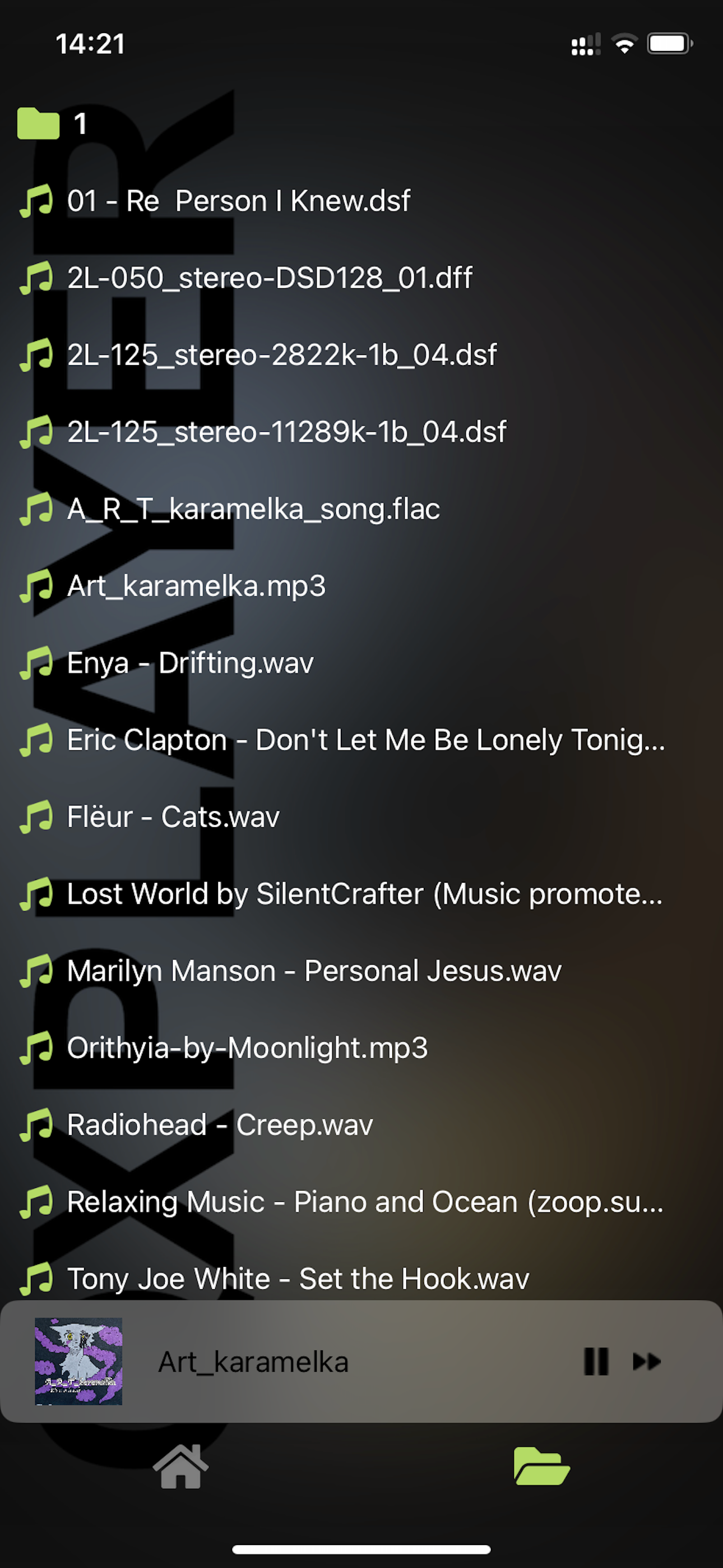This screenshot has height=1568, width=723.
Task: Play Art_karamelka.mp3 from the list
Action: (361, 586)
